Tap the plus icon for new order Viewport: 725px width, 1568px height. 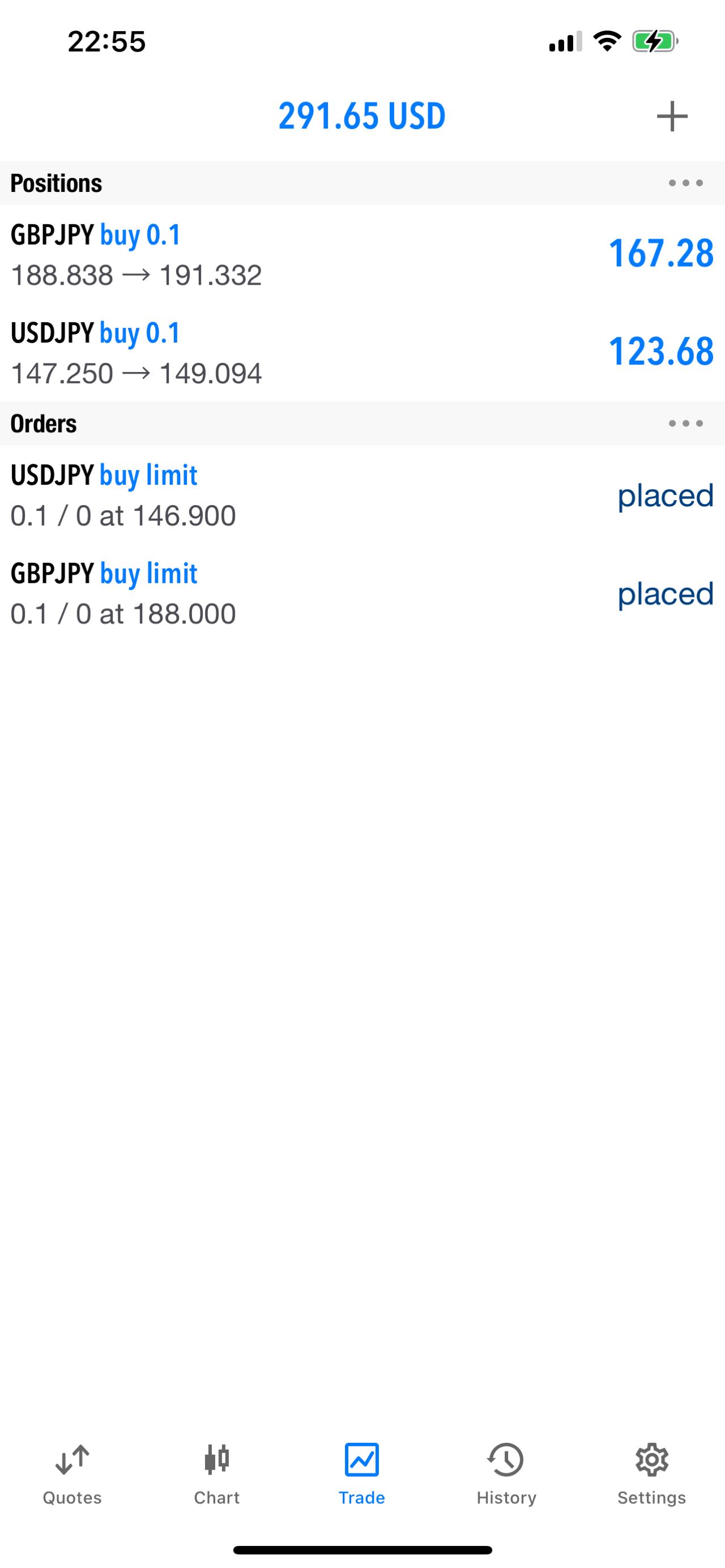672,116
